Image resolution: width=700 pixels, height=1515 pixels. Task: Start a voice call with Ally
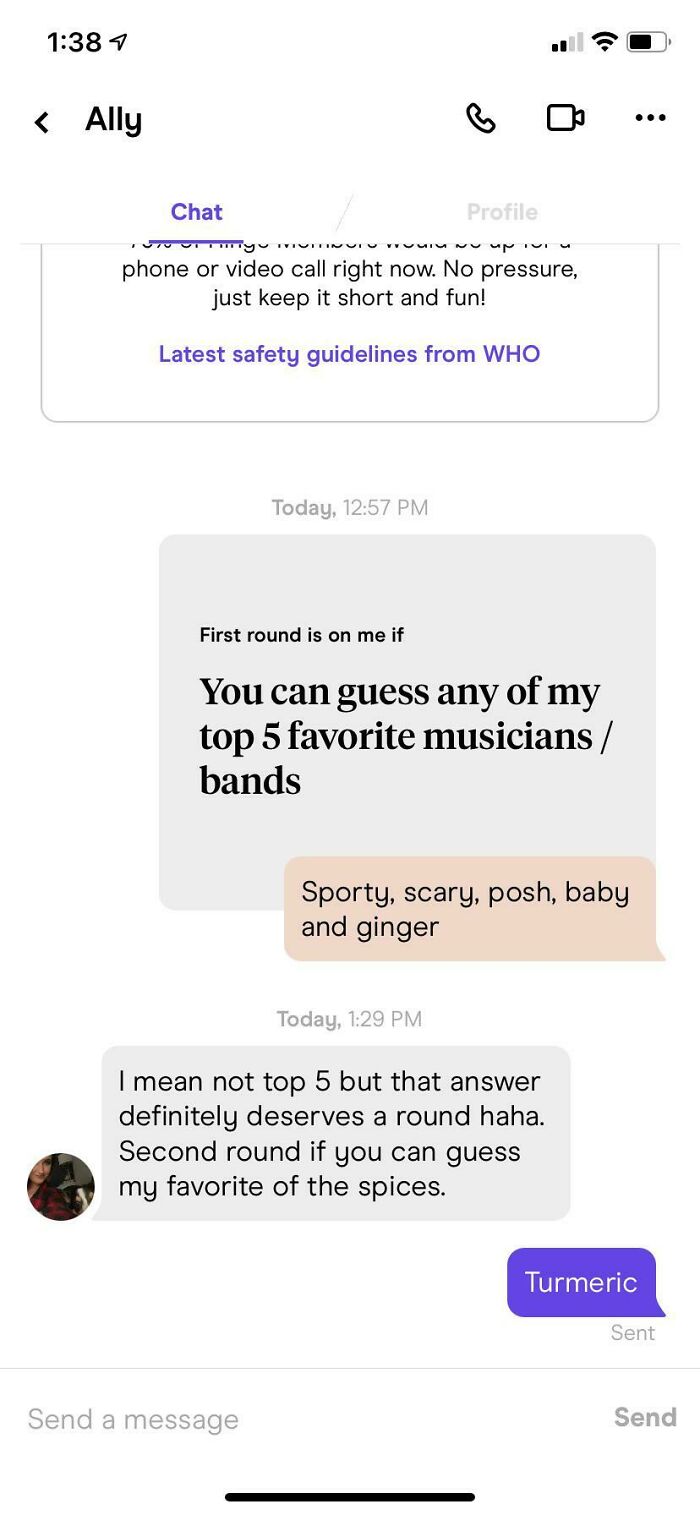480,119
